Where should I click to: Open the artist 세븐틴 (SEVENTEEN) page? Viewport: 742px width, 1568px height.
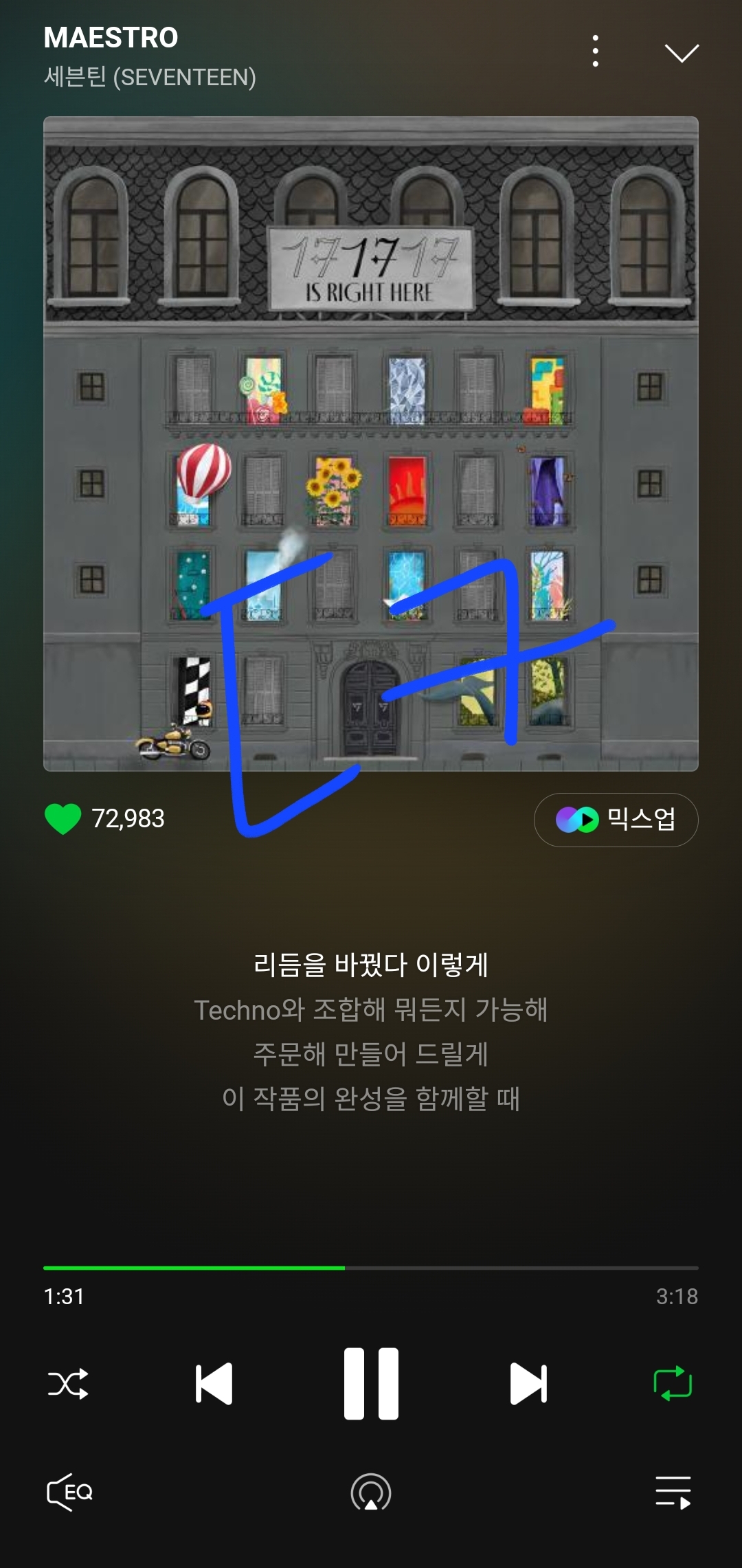click(x=150, y=77)
